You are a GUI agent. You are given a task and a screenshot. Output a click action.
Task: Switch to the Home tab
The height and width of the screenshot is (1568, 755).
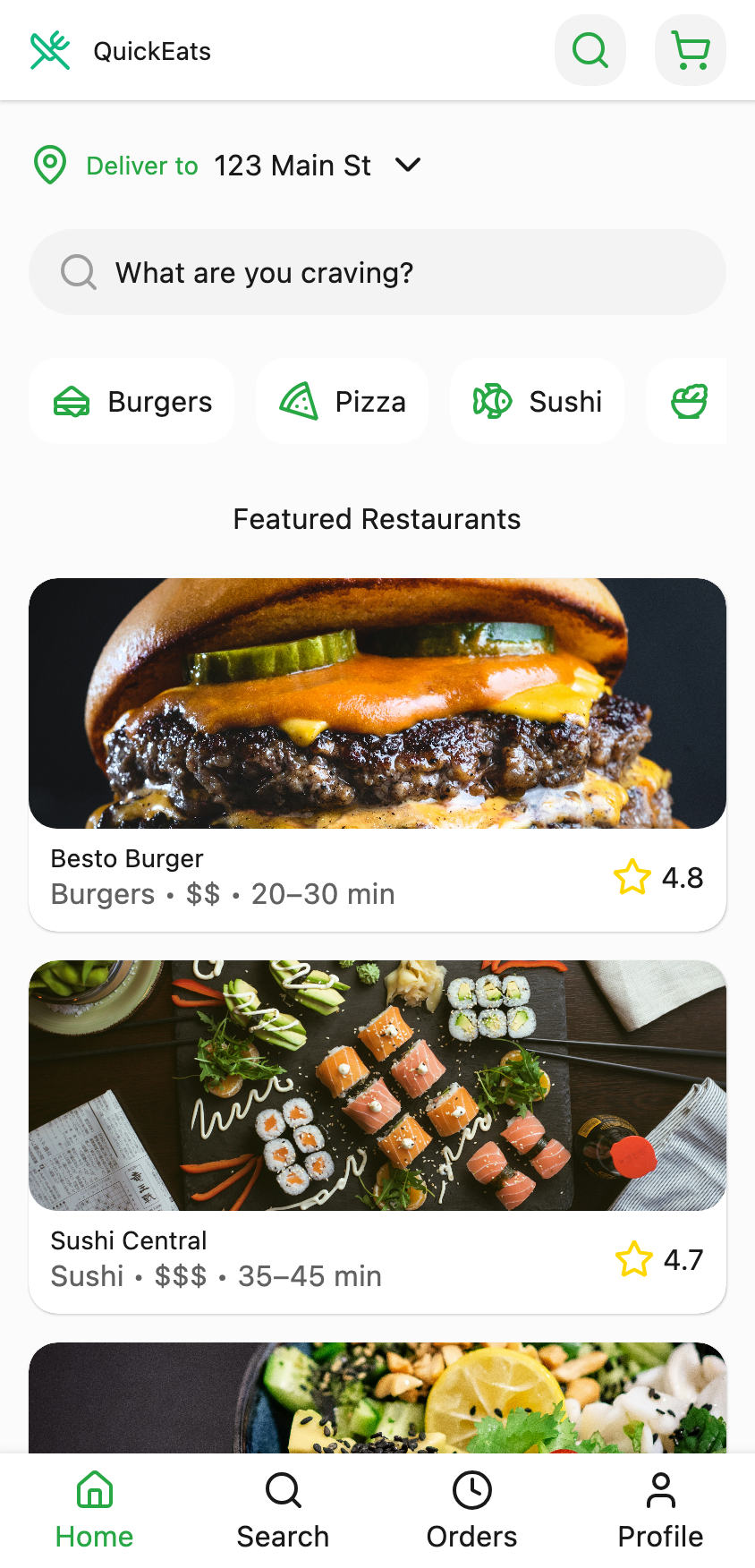click(94, 1508)
